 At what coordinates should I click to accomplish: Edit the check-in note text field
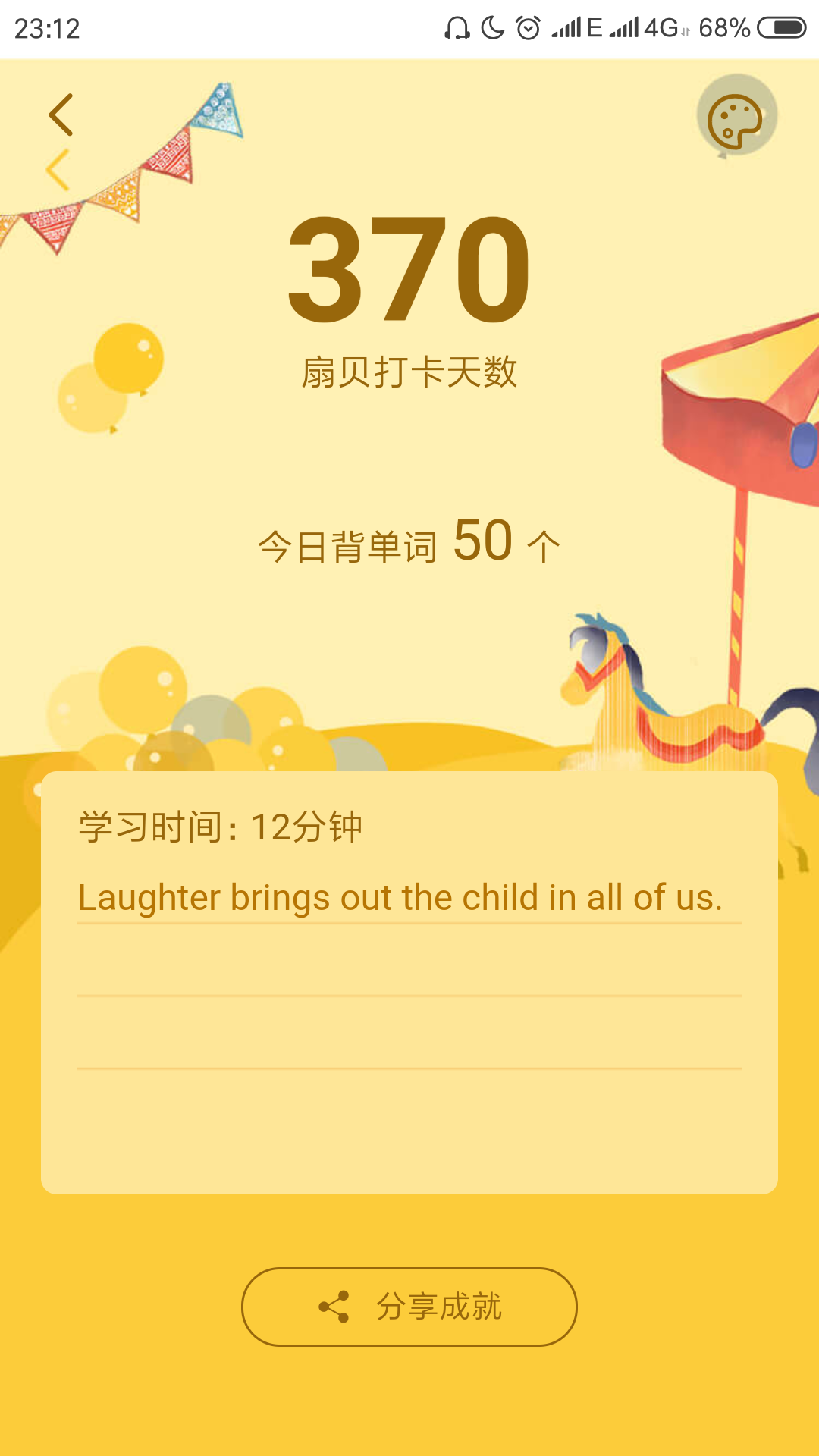pyautogui.click(x=409, y=971)
